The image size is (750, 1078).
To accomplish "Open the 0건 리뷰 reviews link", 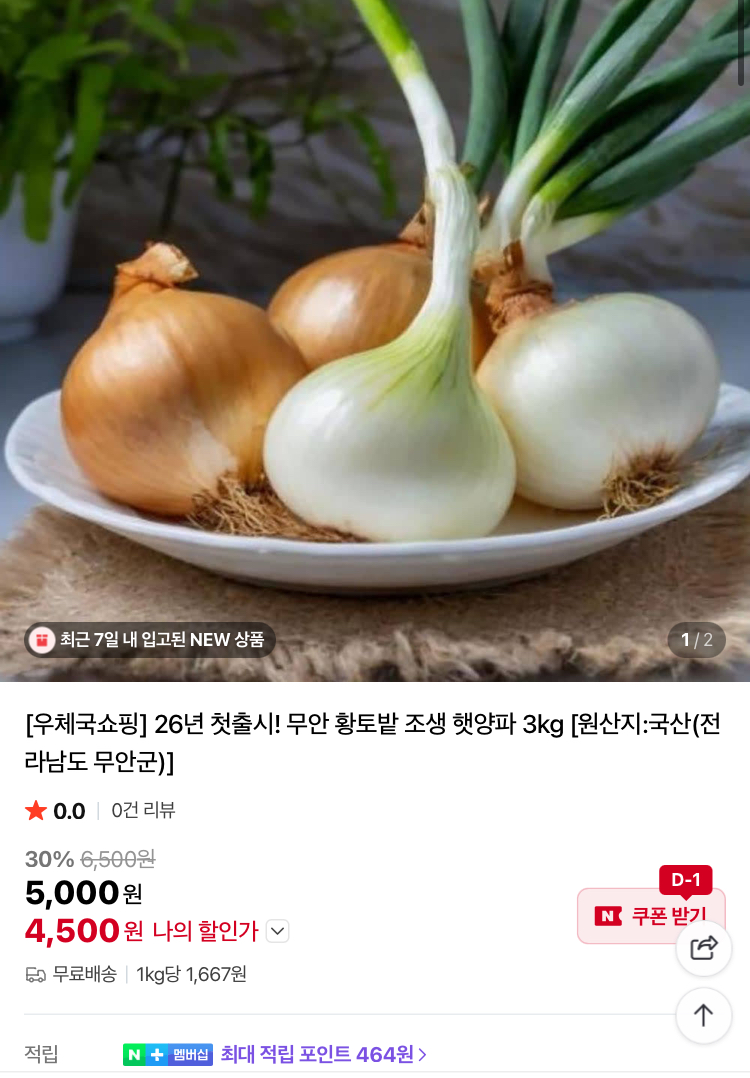I will 143,810.
